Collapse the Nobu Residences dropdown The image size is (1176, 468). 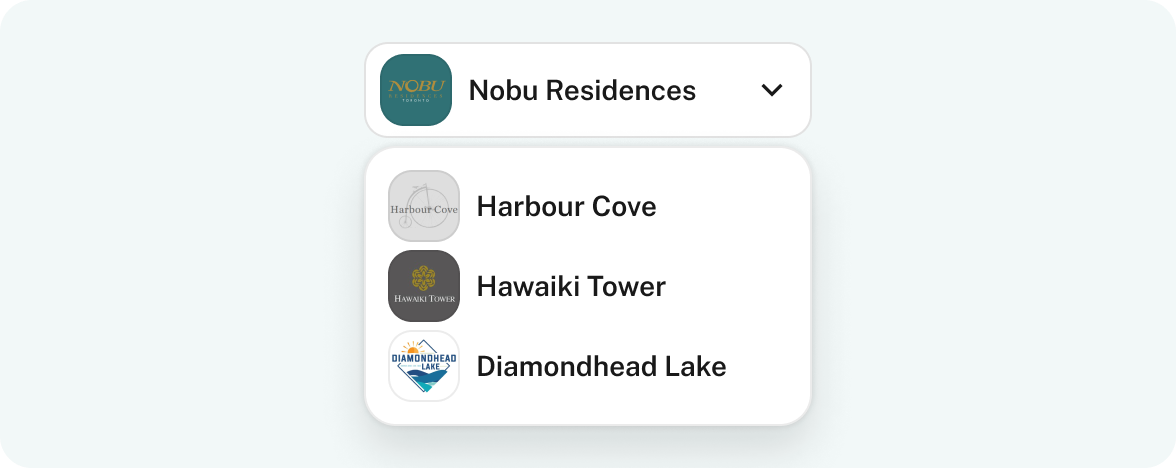point(771,90)
